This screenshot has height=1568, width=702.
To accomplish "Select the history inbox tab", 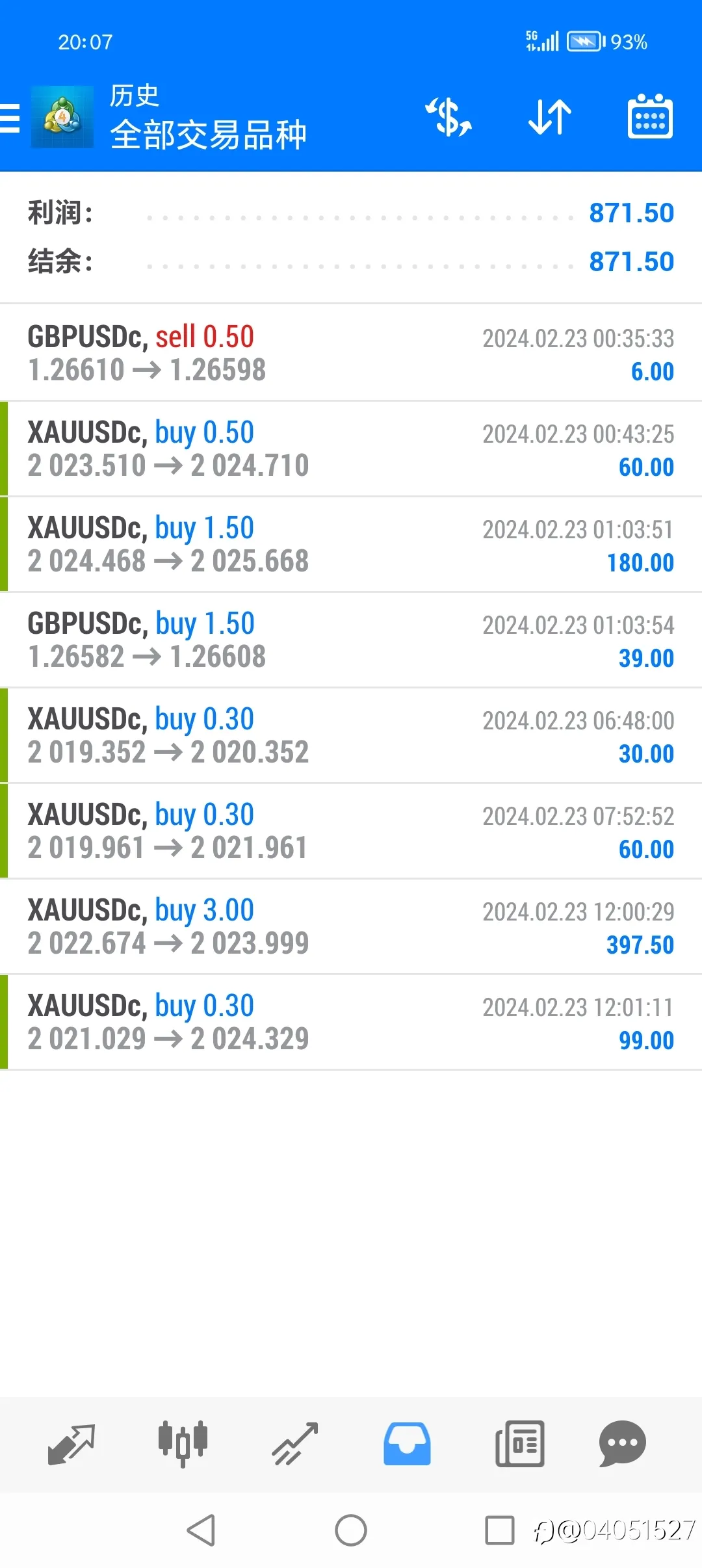I will pyautogui.click(x=407, y=1444).
